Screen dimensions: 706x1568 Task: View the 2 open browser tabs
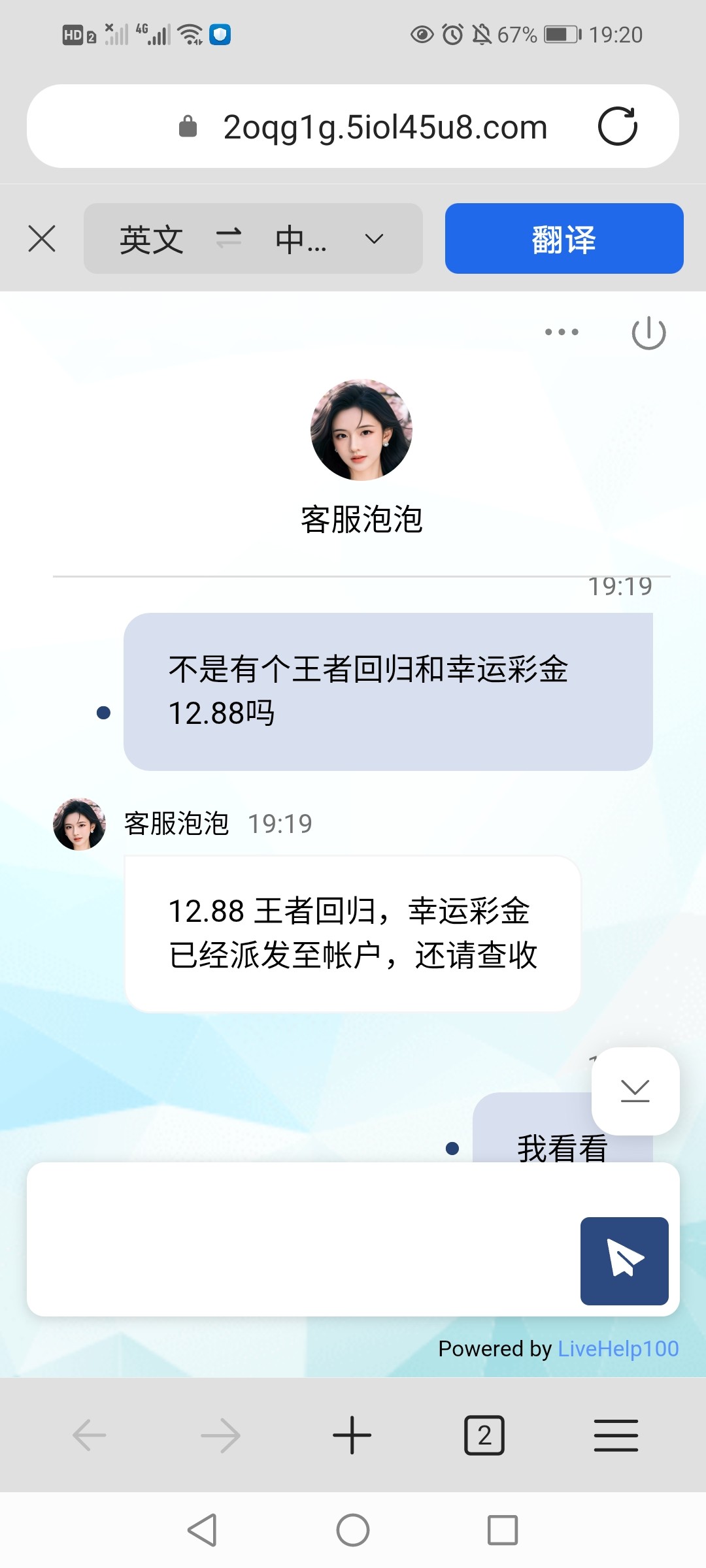click(x=484, y=1435)
